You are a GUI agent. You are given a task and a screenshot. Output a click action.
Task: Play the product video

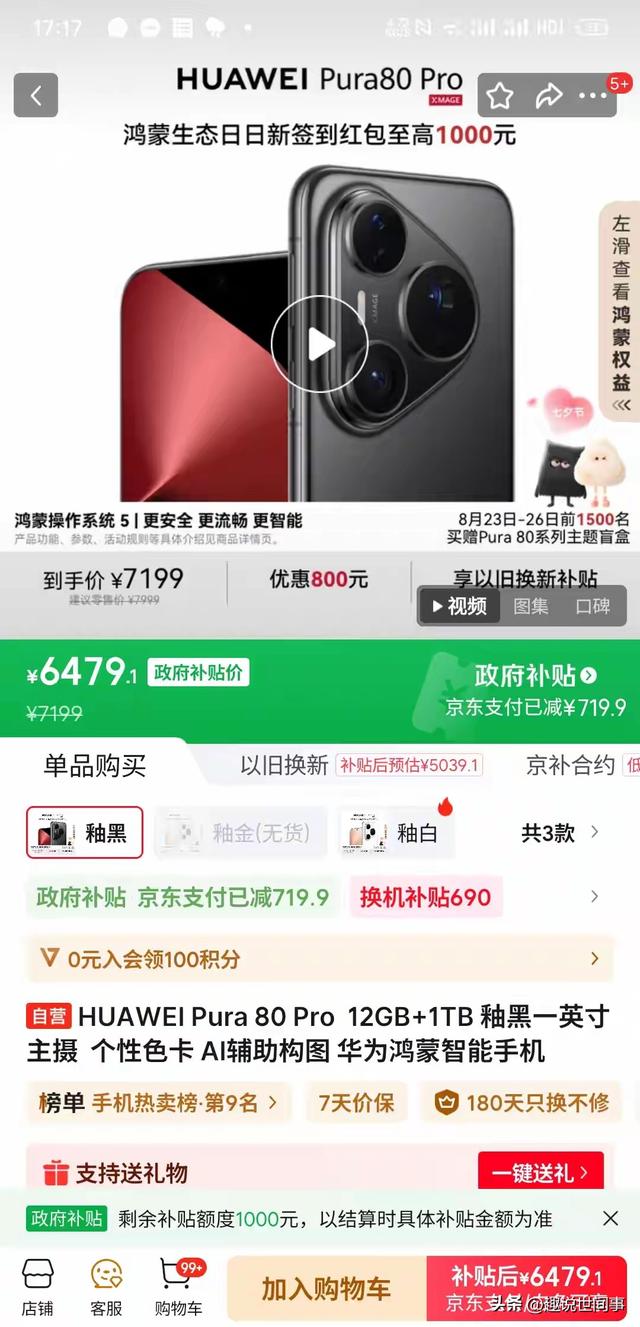point(320,344)
